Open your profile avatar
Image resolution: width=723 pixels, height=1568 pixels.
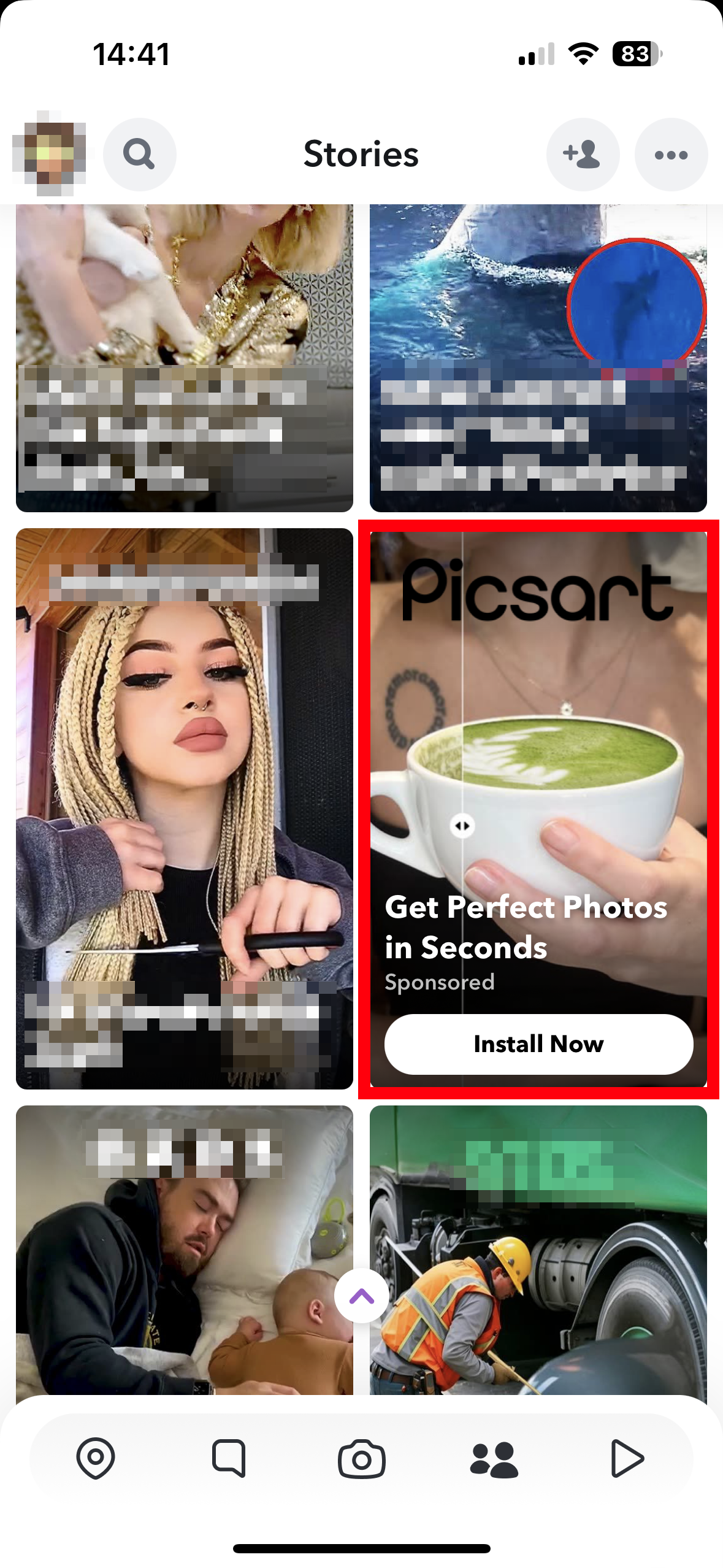click(49, 153)
